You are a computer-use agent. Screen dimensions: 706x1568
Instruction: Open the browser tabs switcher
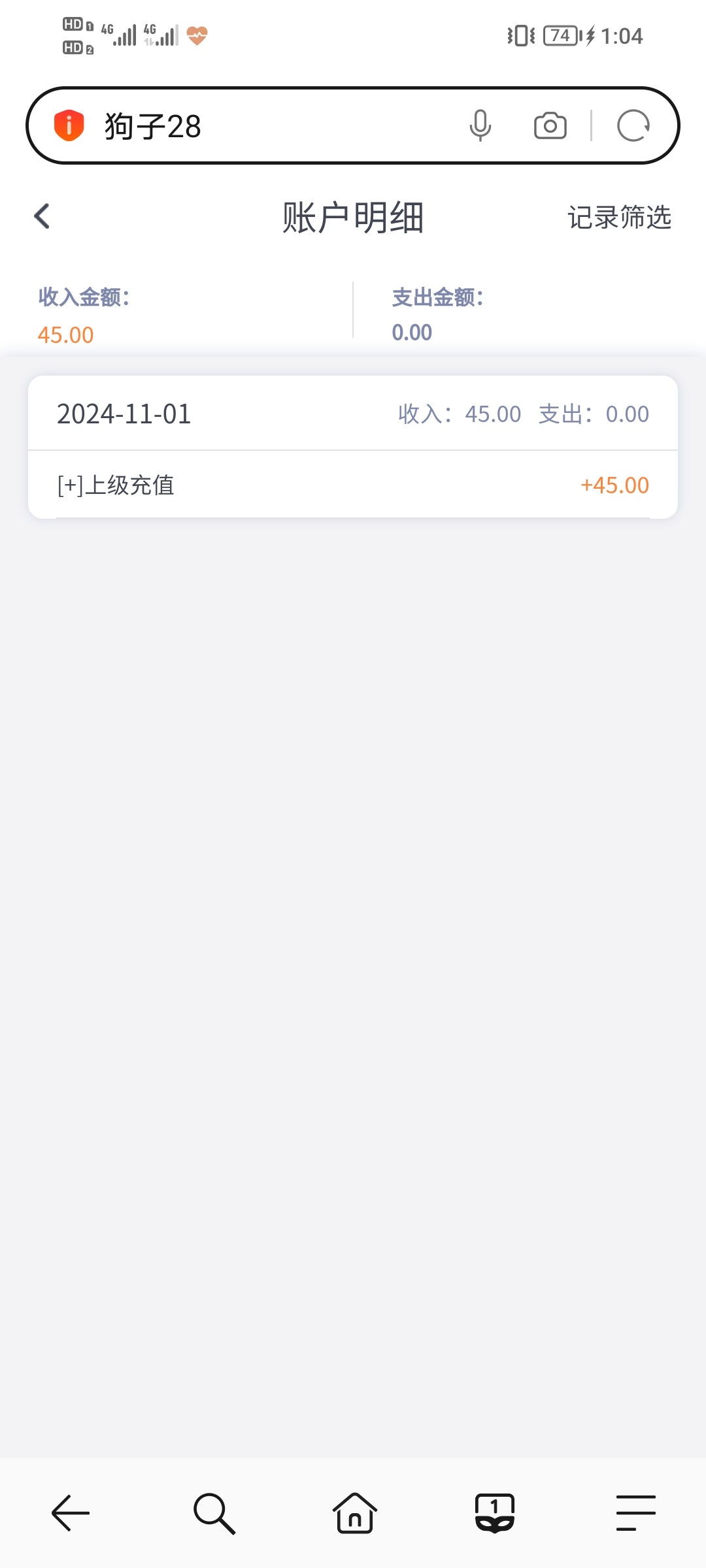click(x=495, y=1512)
